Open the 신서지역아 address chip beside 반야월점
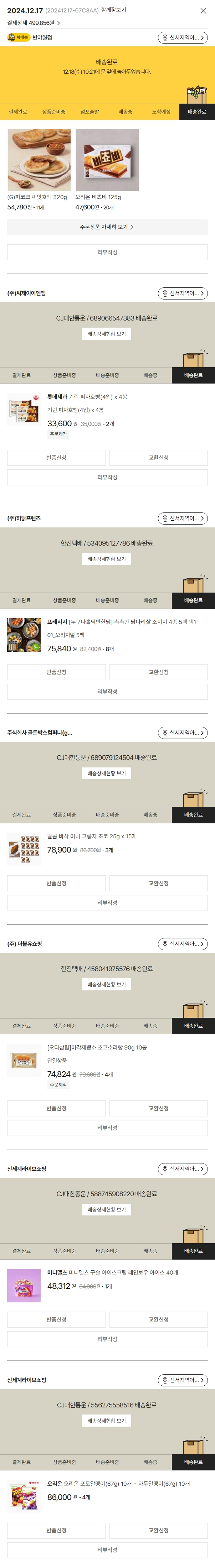Viewport: 215px width, 1568px height. 183,38
